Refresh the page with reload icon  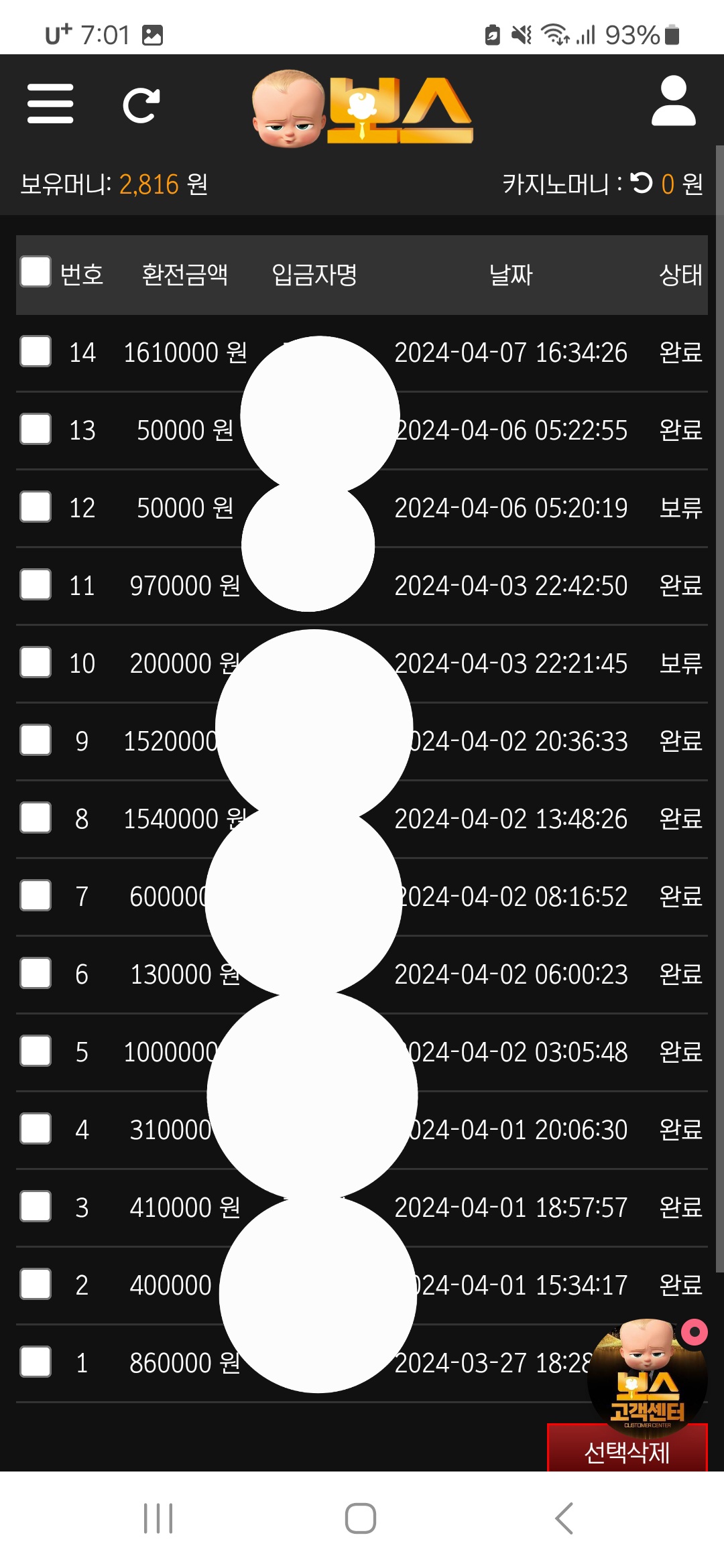(141, 105)
